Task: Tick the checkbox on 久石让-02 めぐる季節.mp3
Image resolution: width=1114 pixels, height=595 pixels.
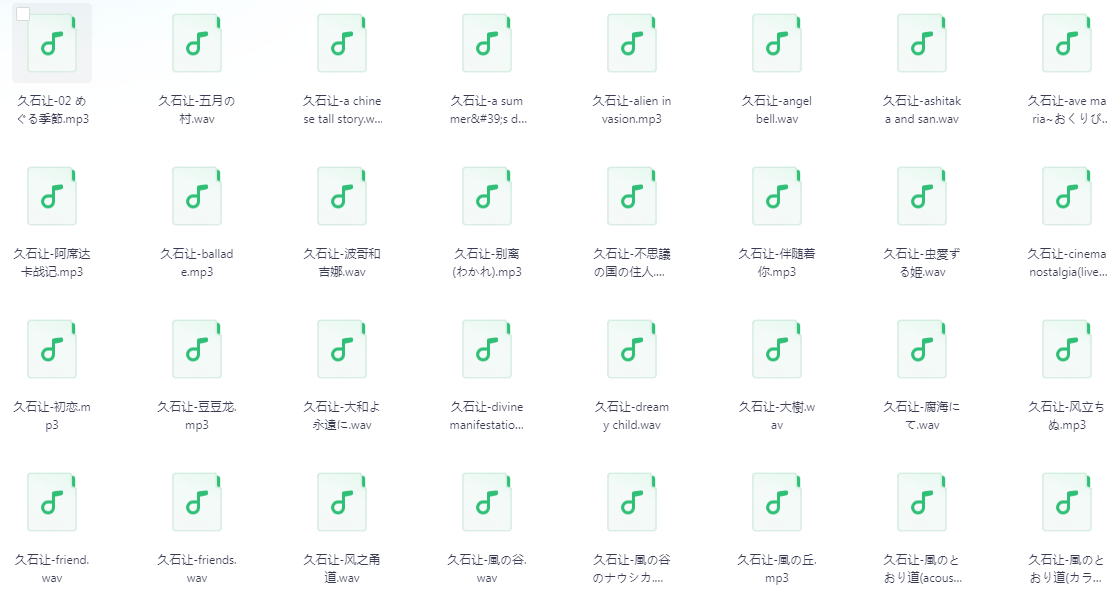Action: point(24,14)
